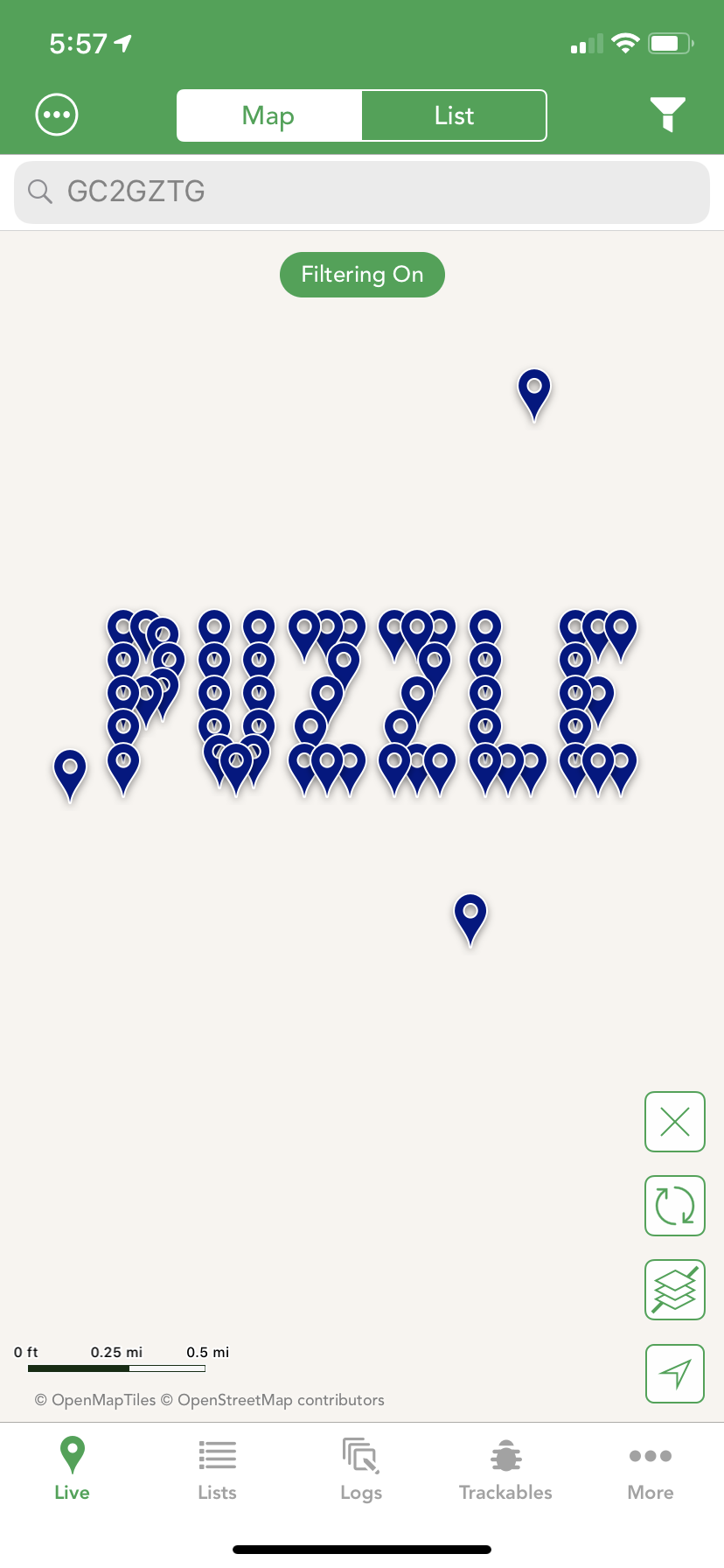Switch to the List view

tap(454, 115)
